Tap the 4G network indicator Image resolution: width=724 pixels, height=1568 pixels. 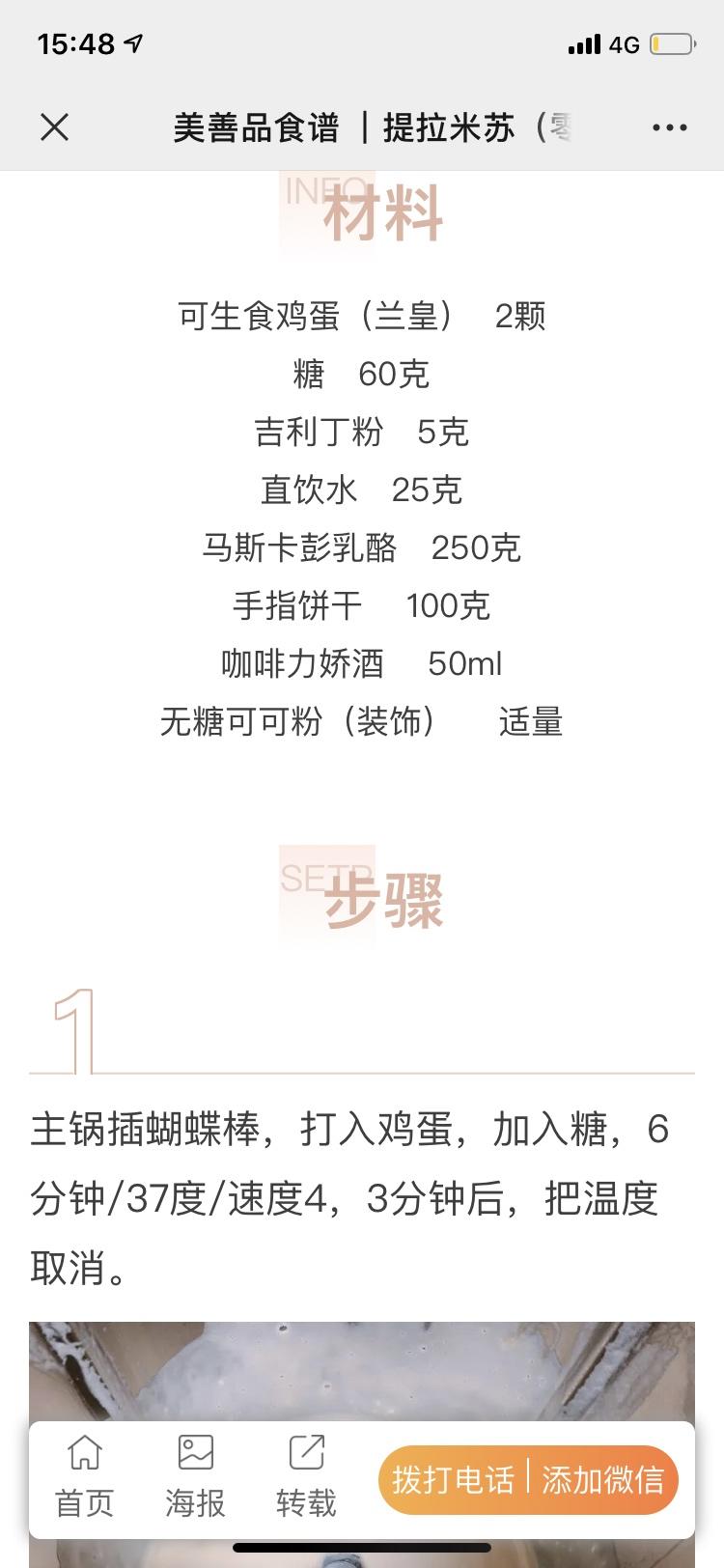coord(623,43)
